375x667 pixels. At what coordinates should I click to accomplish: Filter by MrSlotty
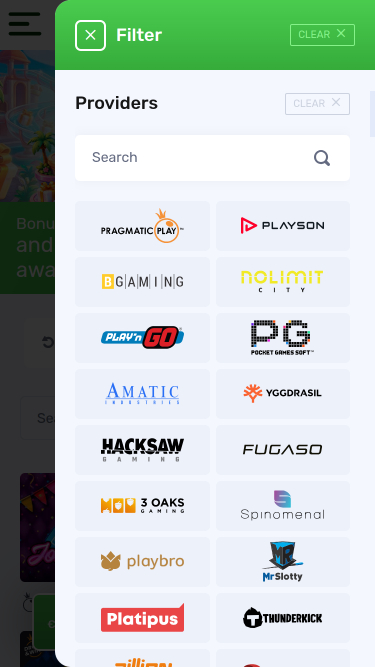point(283,562)
